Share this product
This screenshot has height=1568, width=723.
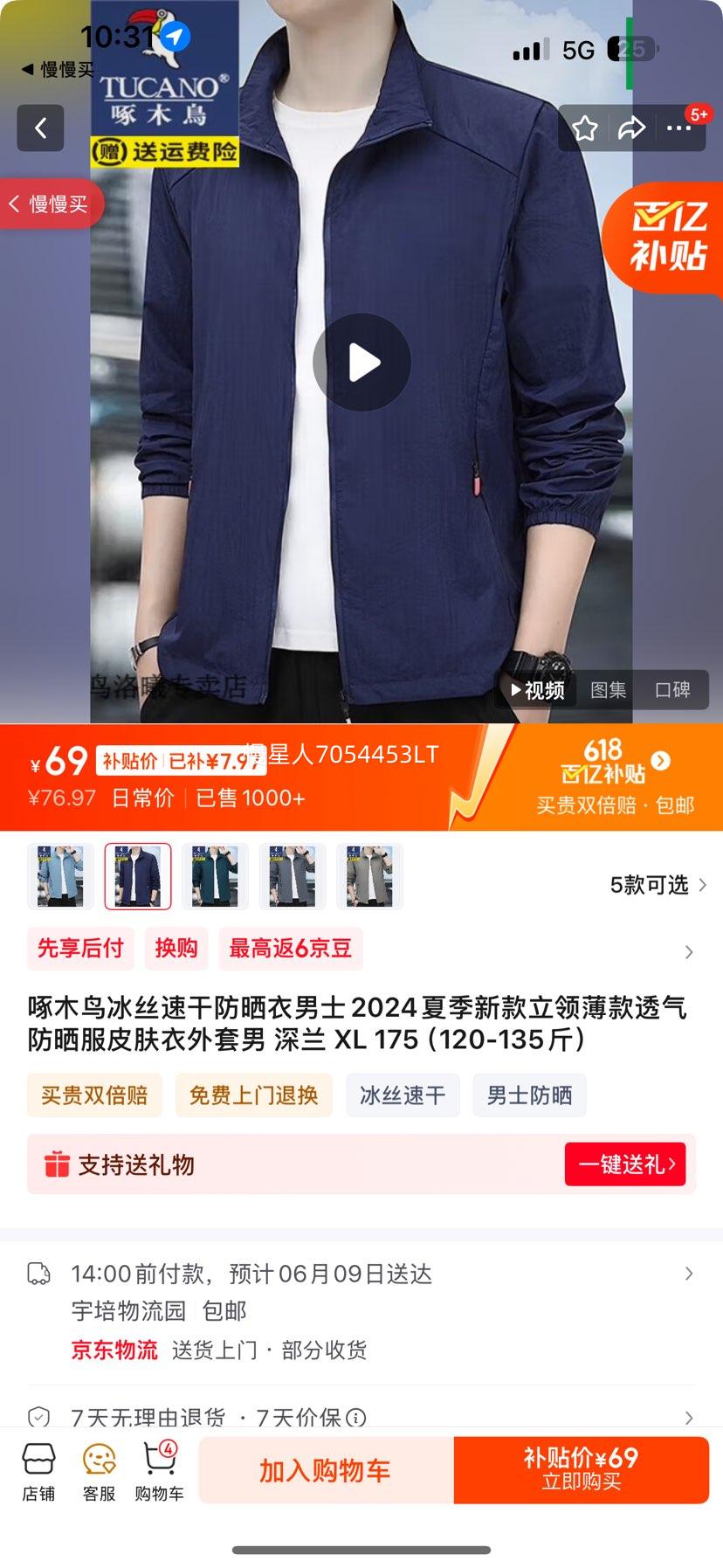(x=631, y=129)
